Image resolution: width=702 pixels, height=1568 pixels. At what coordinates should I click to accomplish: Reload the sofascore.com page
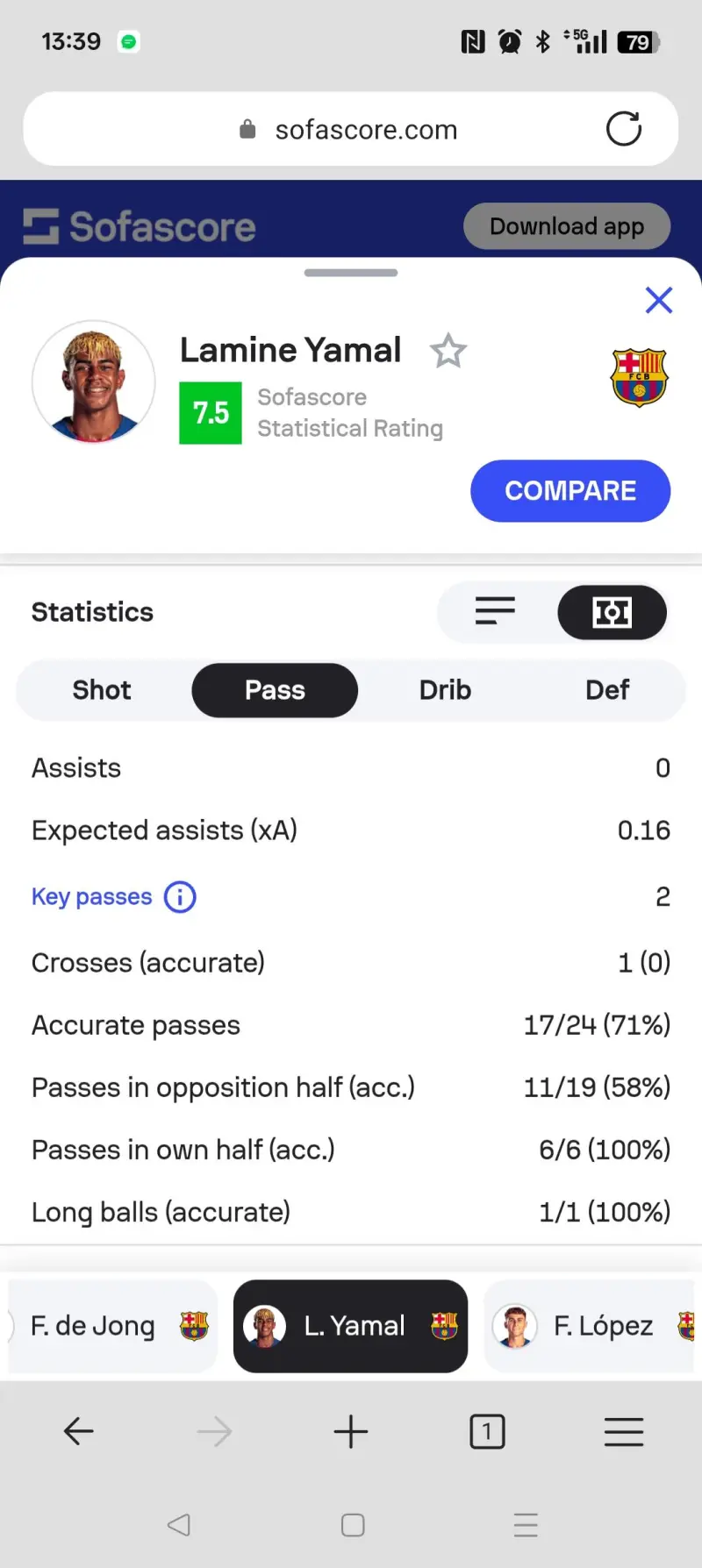click(x=623, y=129)
